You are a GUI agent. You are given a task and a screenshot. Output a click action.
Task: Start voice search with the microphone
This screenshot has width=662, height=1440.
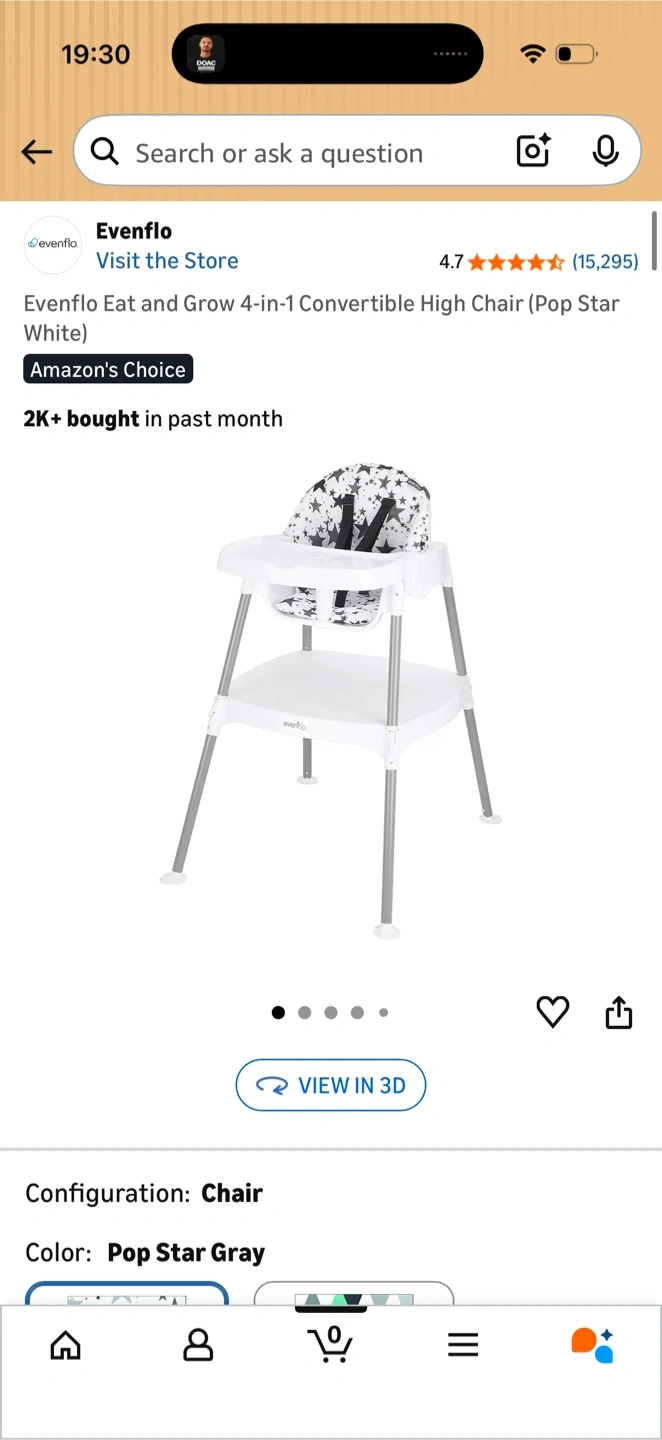[605, 152]
